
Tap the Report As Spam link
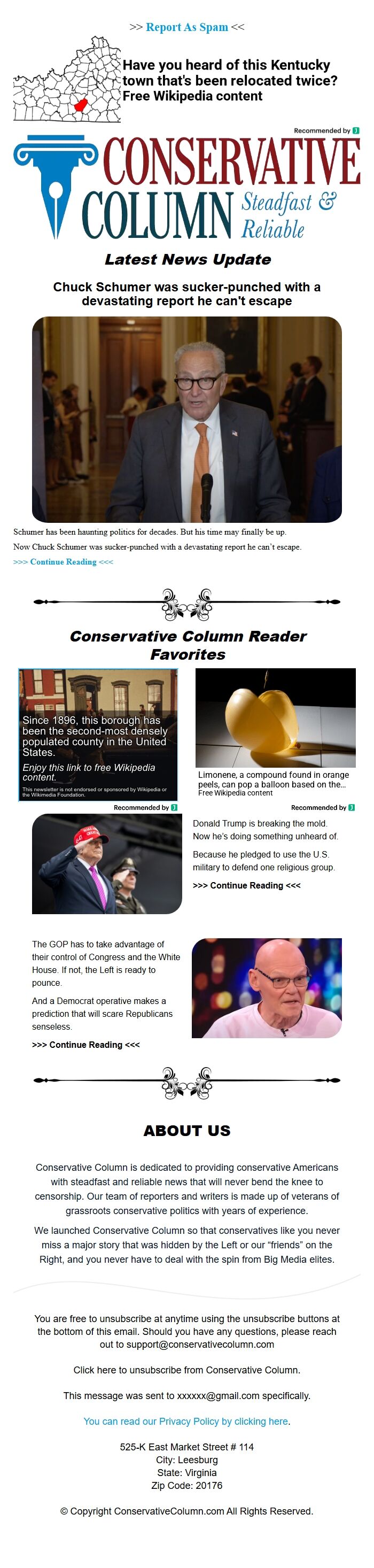[186, 27]
